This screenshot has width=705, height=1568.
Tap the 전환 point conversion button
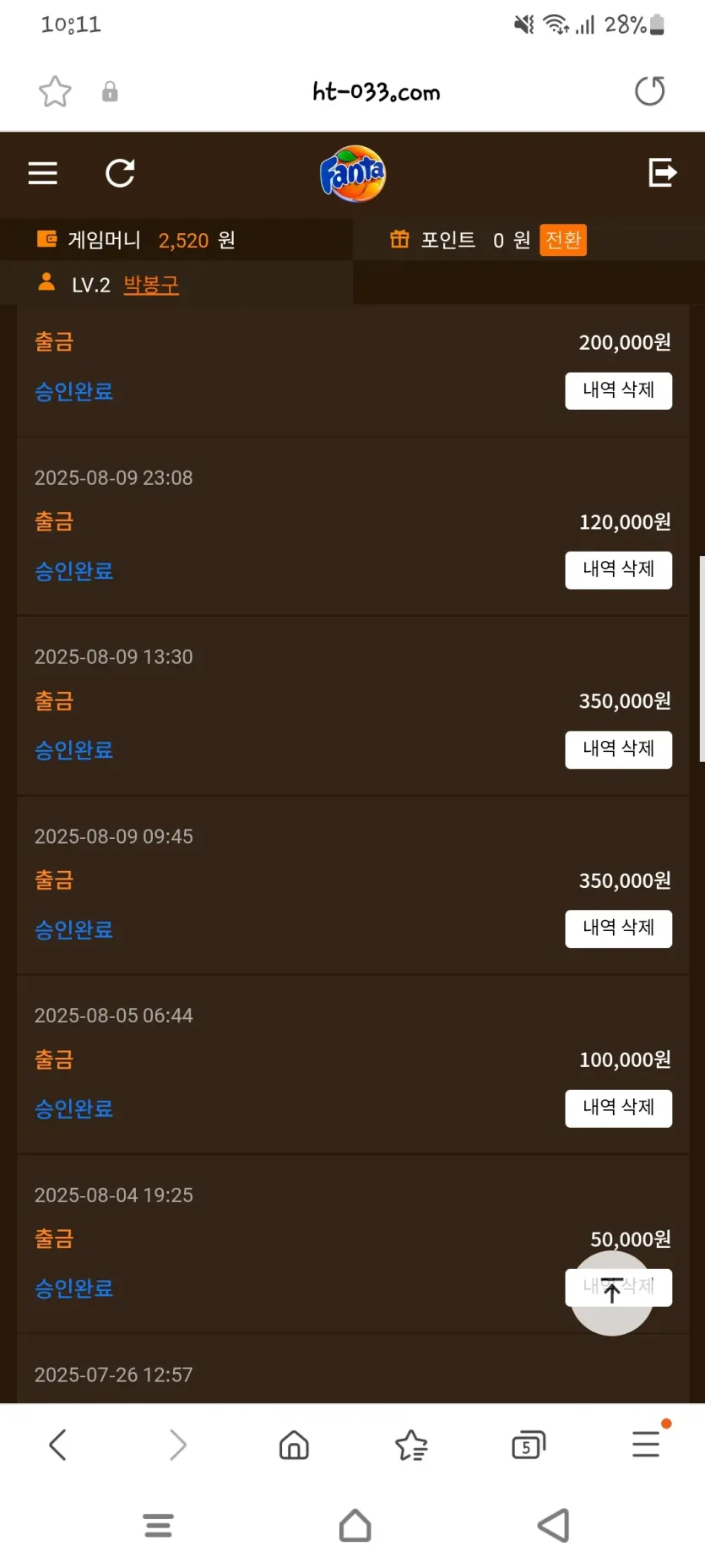pyautogui.click(x=563, y=240)
